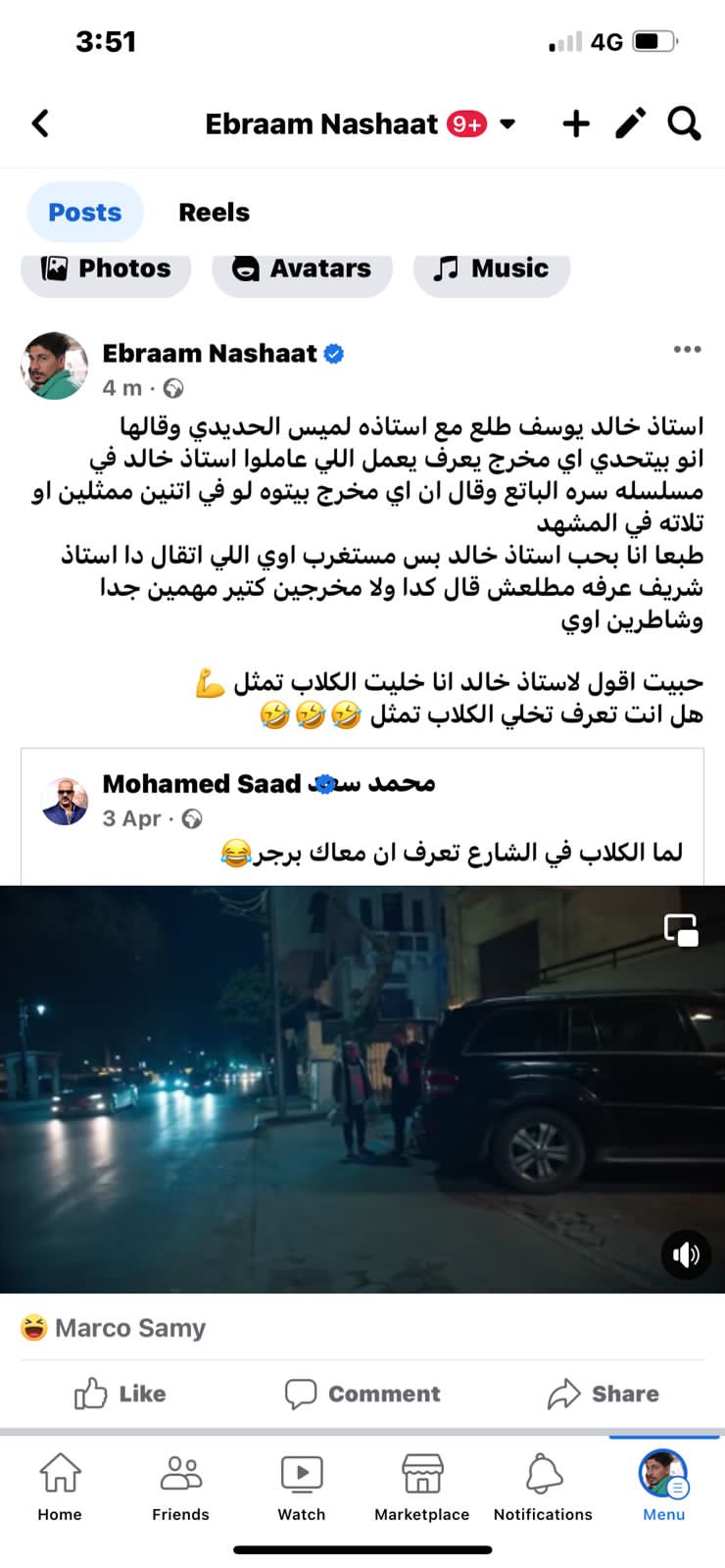725x1568 pixels.
Task: Pop out video to picture-in-picture
Action: [x=681, y=929]
